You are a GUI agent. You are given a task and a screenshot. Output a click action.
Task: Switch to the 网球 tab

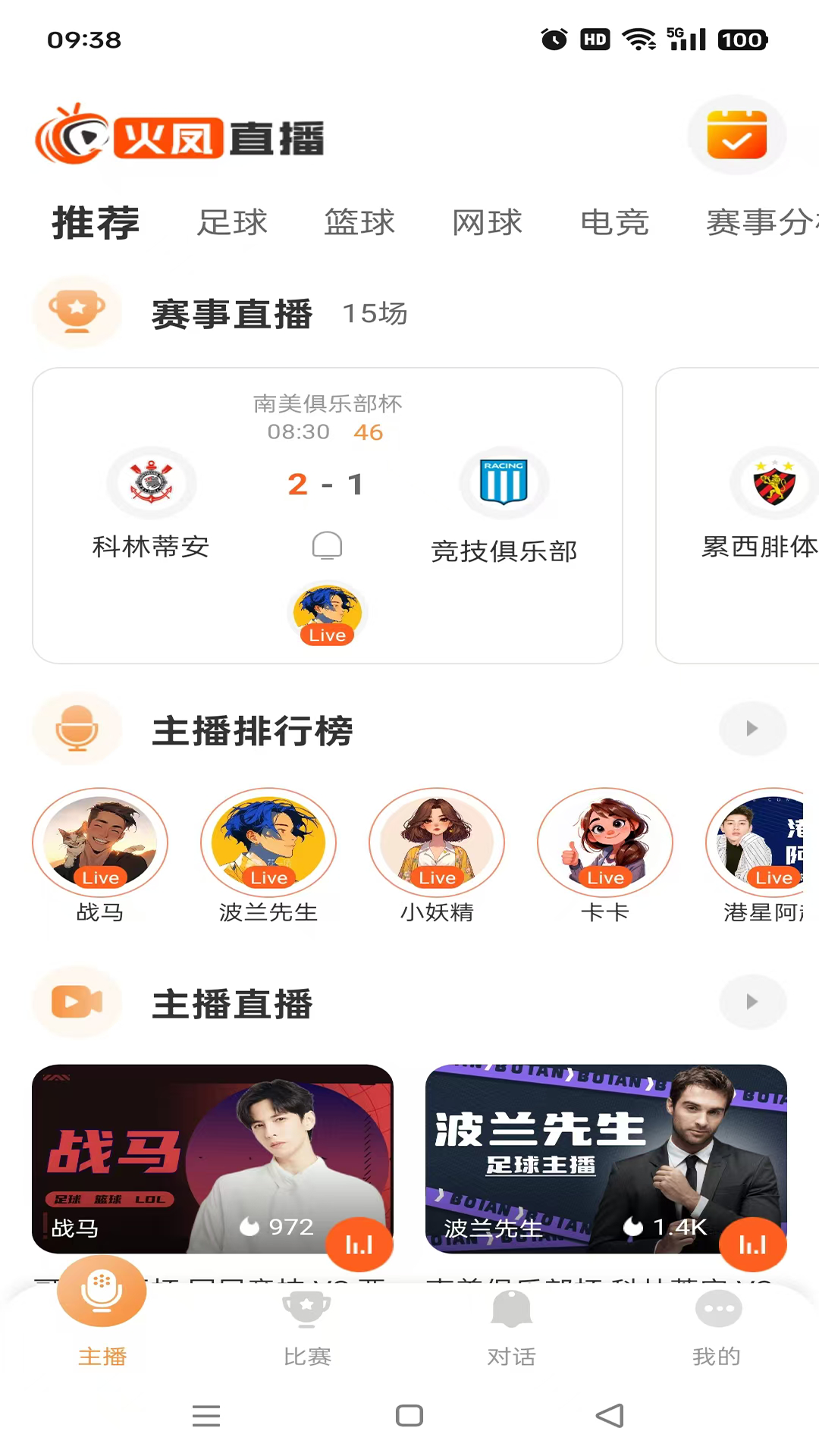[x=487, y=223]
